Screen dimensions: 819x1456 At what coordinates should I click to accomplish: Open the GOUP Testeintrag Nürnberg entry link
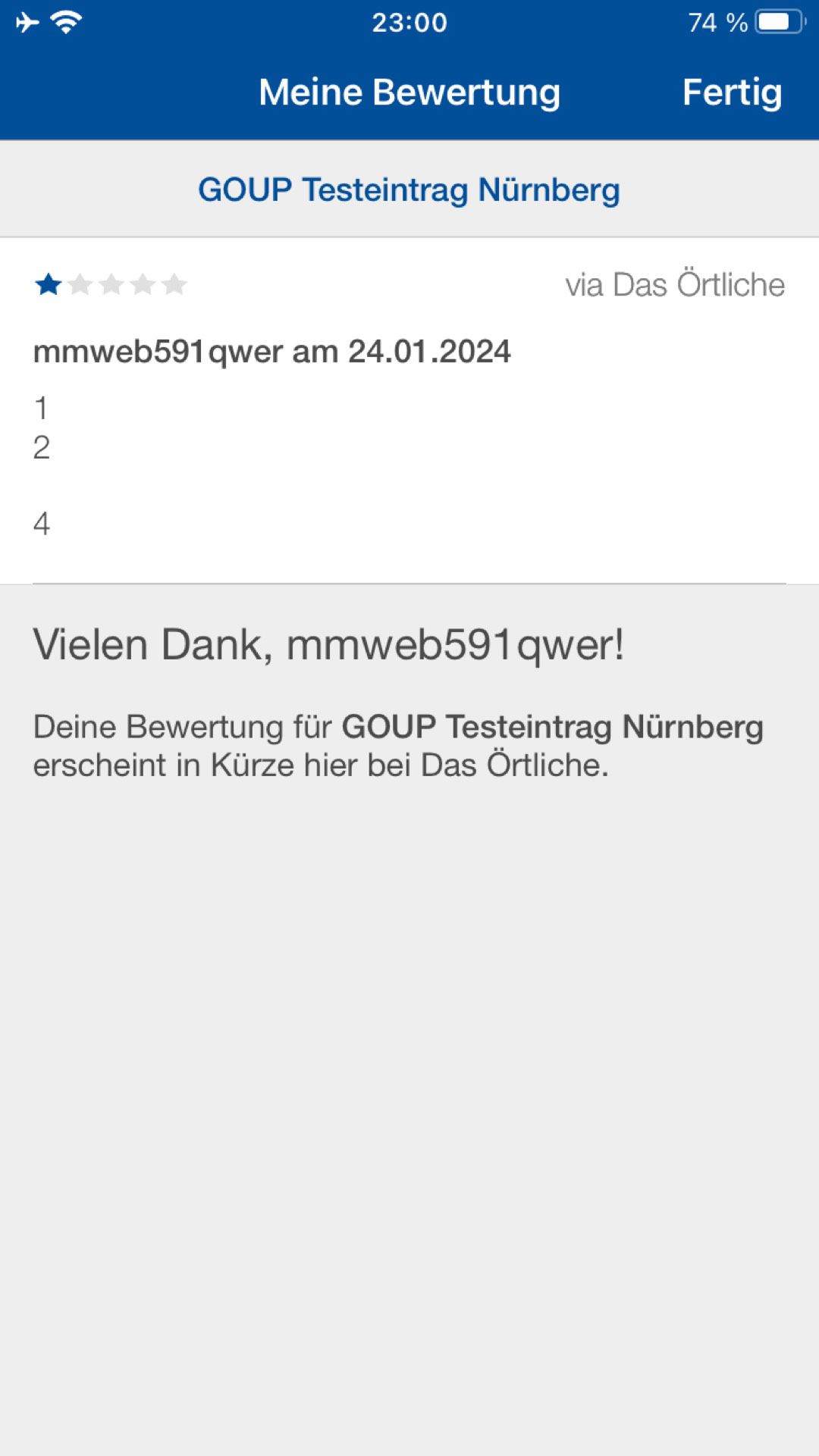coord(409,189)
